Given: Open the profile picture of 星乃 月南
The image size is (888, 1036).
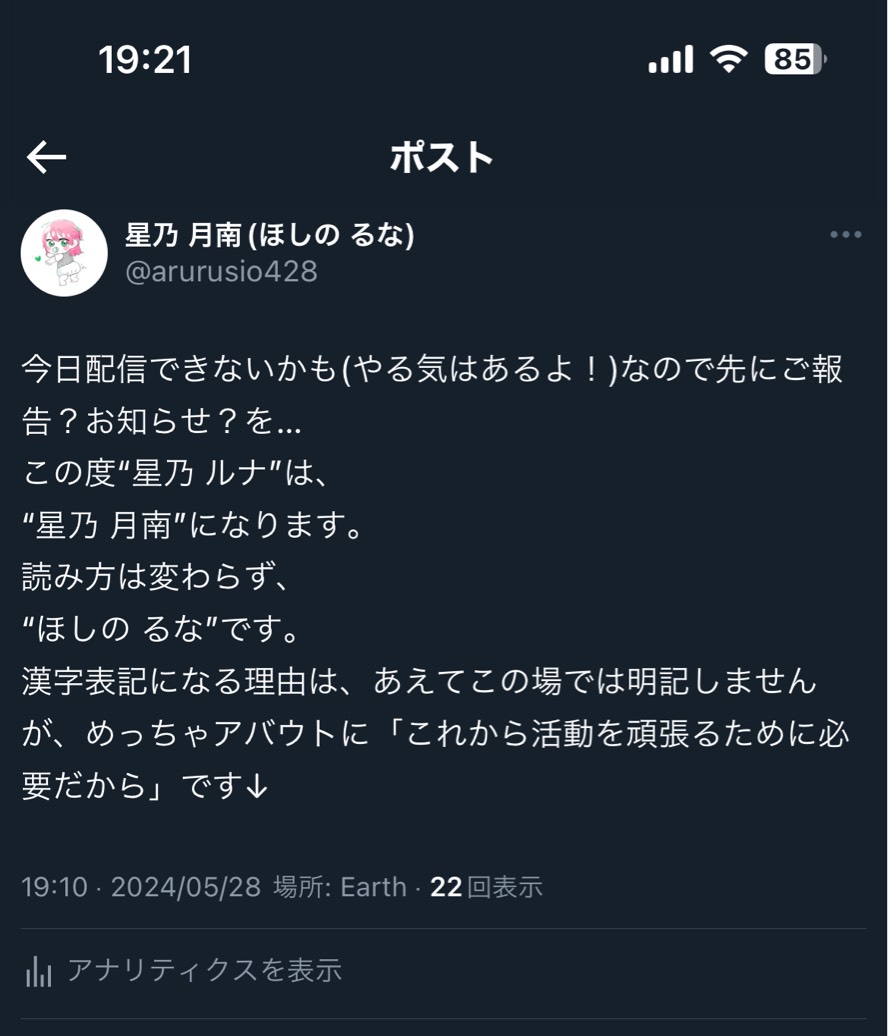Looking at the screenshot, I should [64, 253].
